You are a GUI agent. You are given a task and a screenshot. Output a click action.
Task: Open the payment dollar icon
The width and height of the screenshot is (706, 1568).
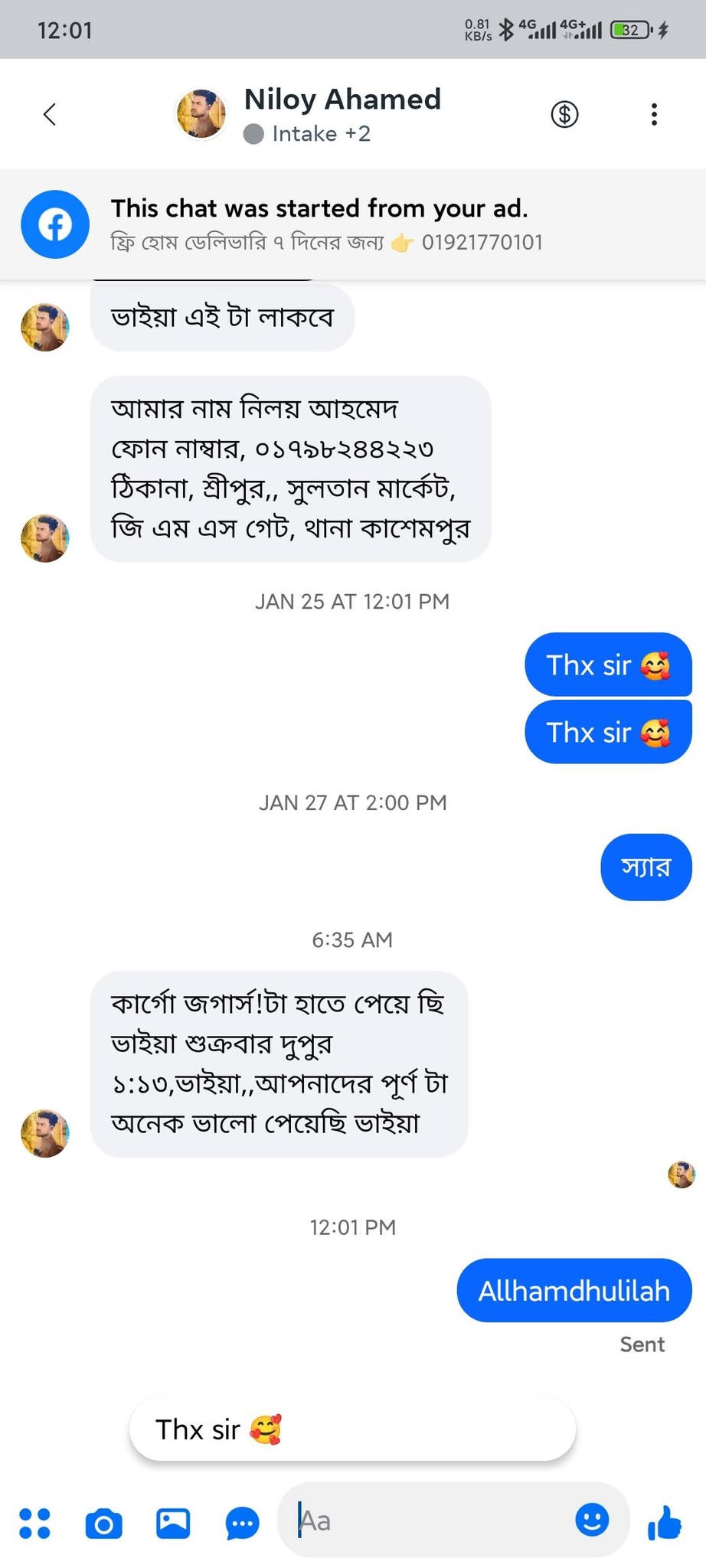tap(564, 115)
